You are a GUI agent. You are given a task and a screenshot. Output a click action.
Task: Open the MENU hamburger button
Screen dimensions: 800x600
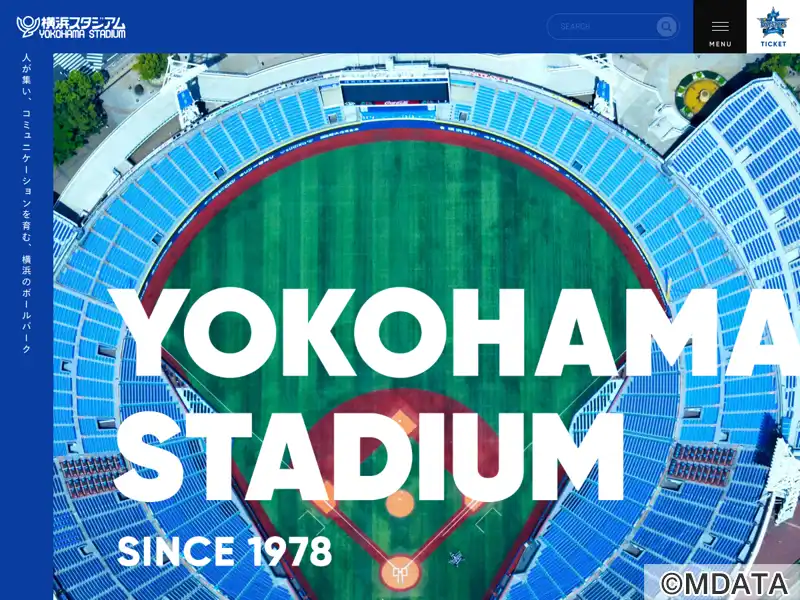[720, 27]
